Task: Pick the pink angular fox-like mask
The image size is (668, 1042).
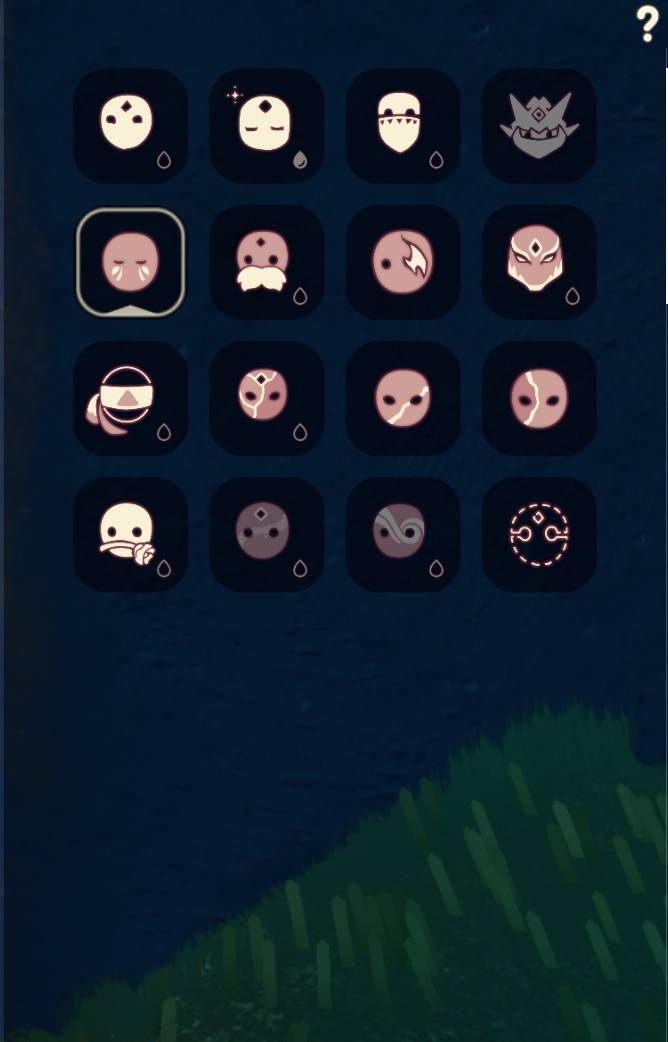Action: click(x=539, y=262)
